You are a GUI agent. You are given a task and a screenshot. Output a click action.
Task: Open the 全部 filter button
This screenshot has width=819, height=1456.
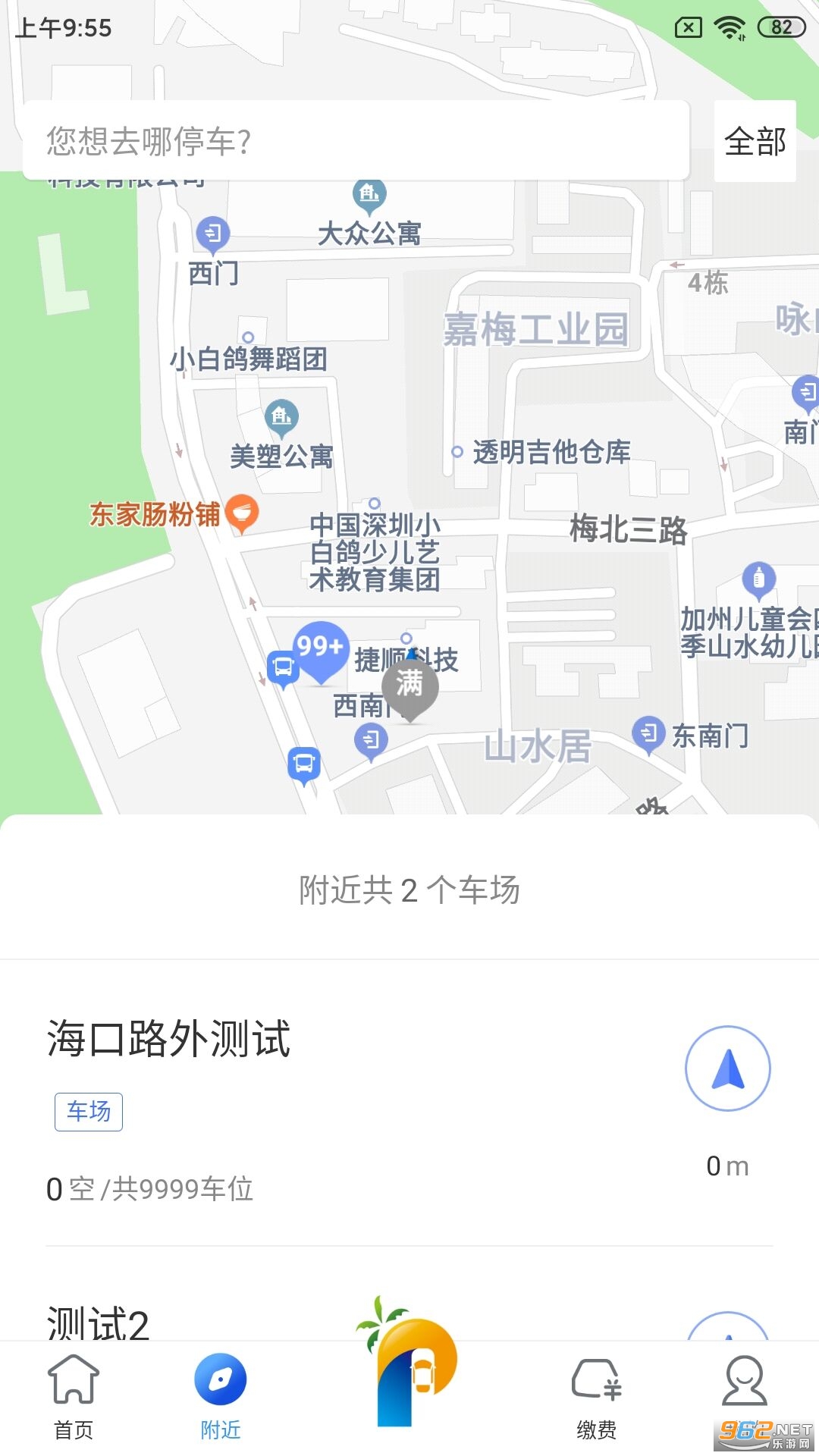[x=755, y=141]
